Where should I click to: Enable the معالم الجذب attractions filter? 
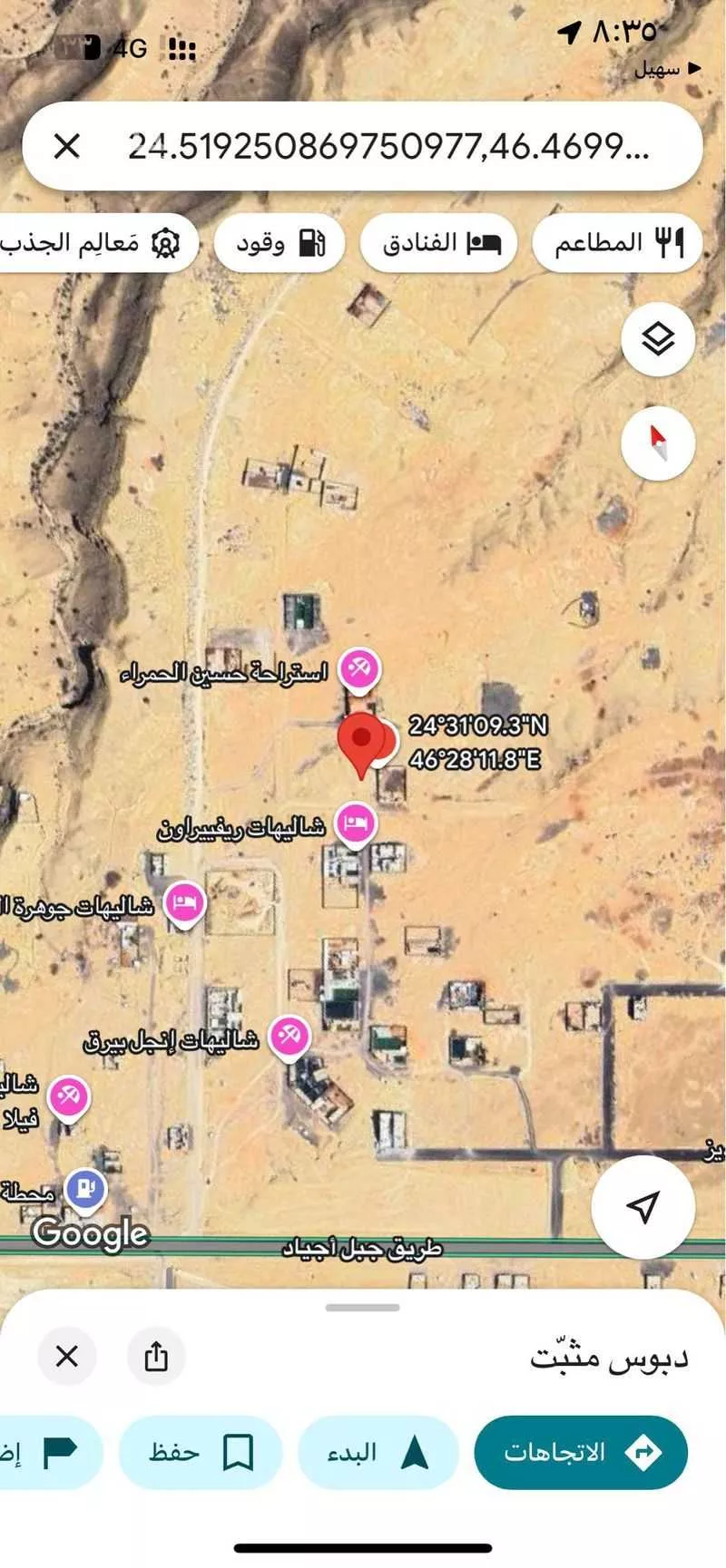pyautogui.click(x=100, y=242)
